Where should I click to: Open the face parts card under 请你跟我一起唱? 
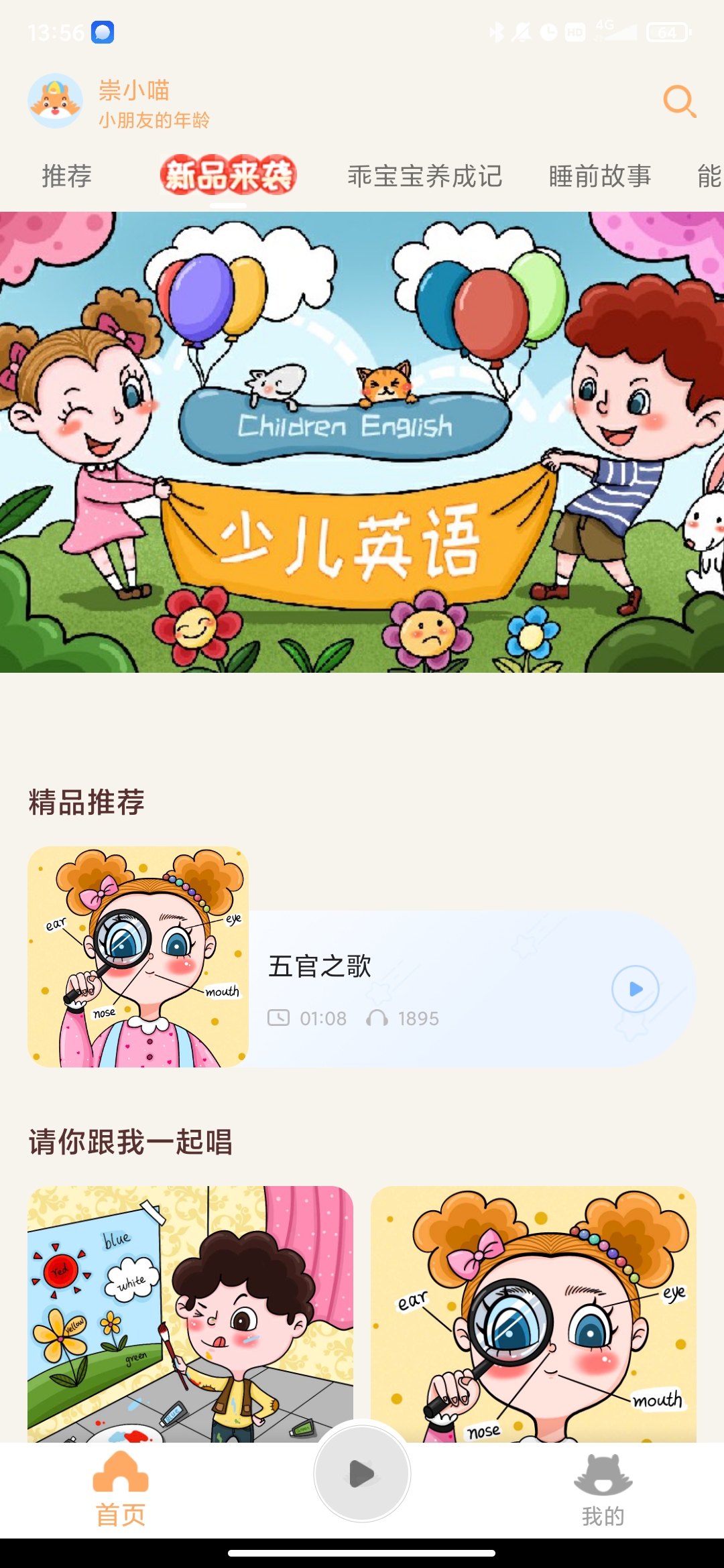point(534,1314)
